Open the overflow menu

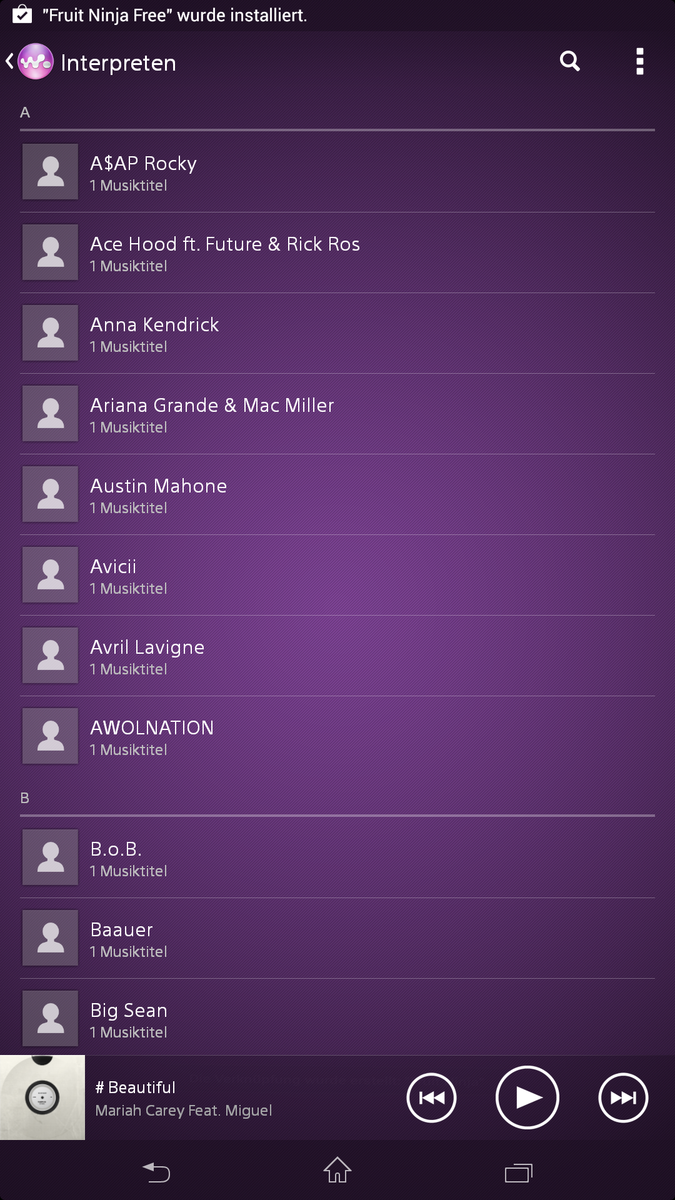click(639, 62)
